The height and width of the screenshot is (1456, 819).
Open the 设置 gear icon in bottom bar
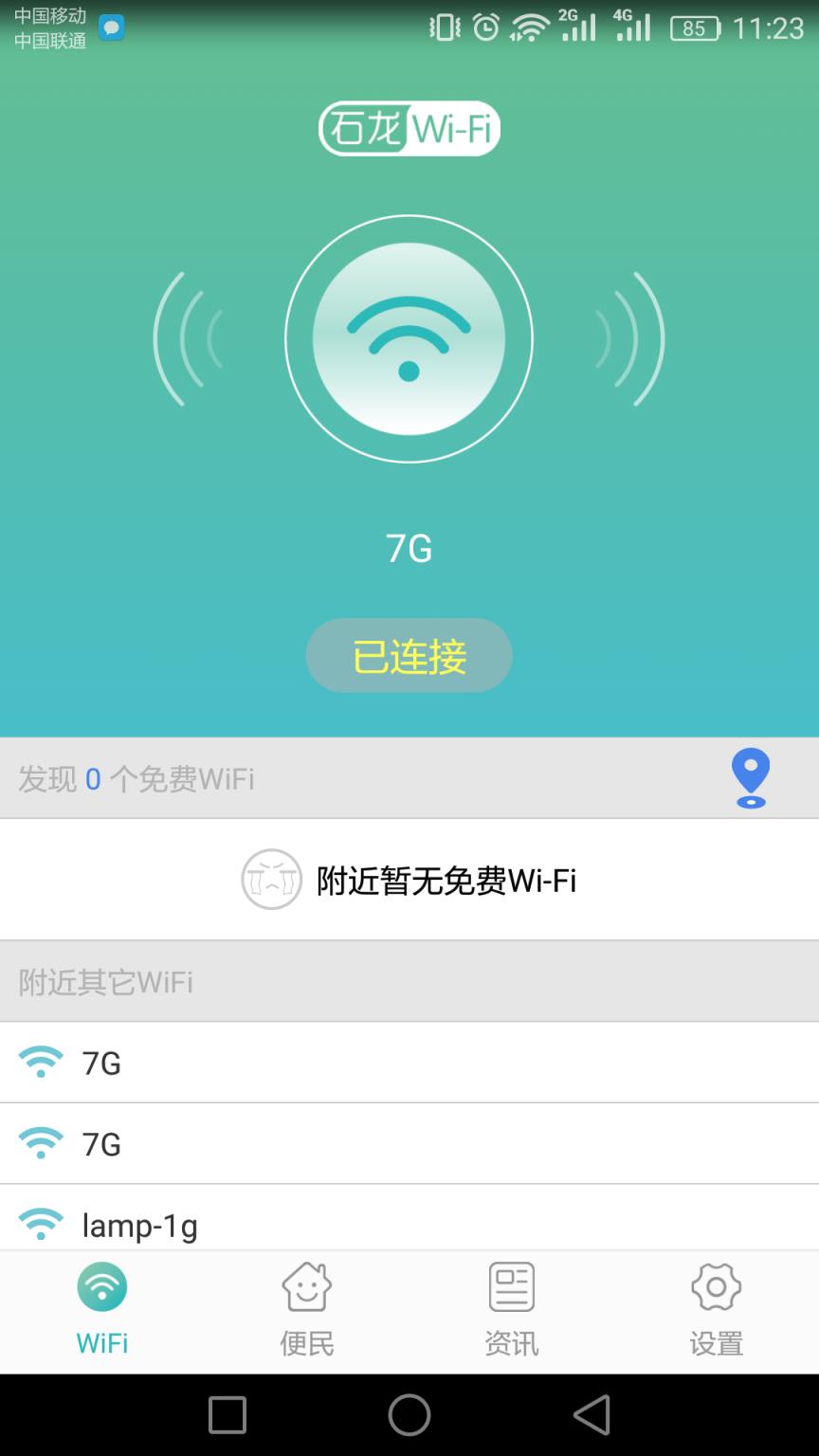tap(716, 1308)
